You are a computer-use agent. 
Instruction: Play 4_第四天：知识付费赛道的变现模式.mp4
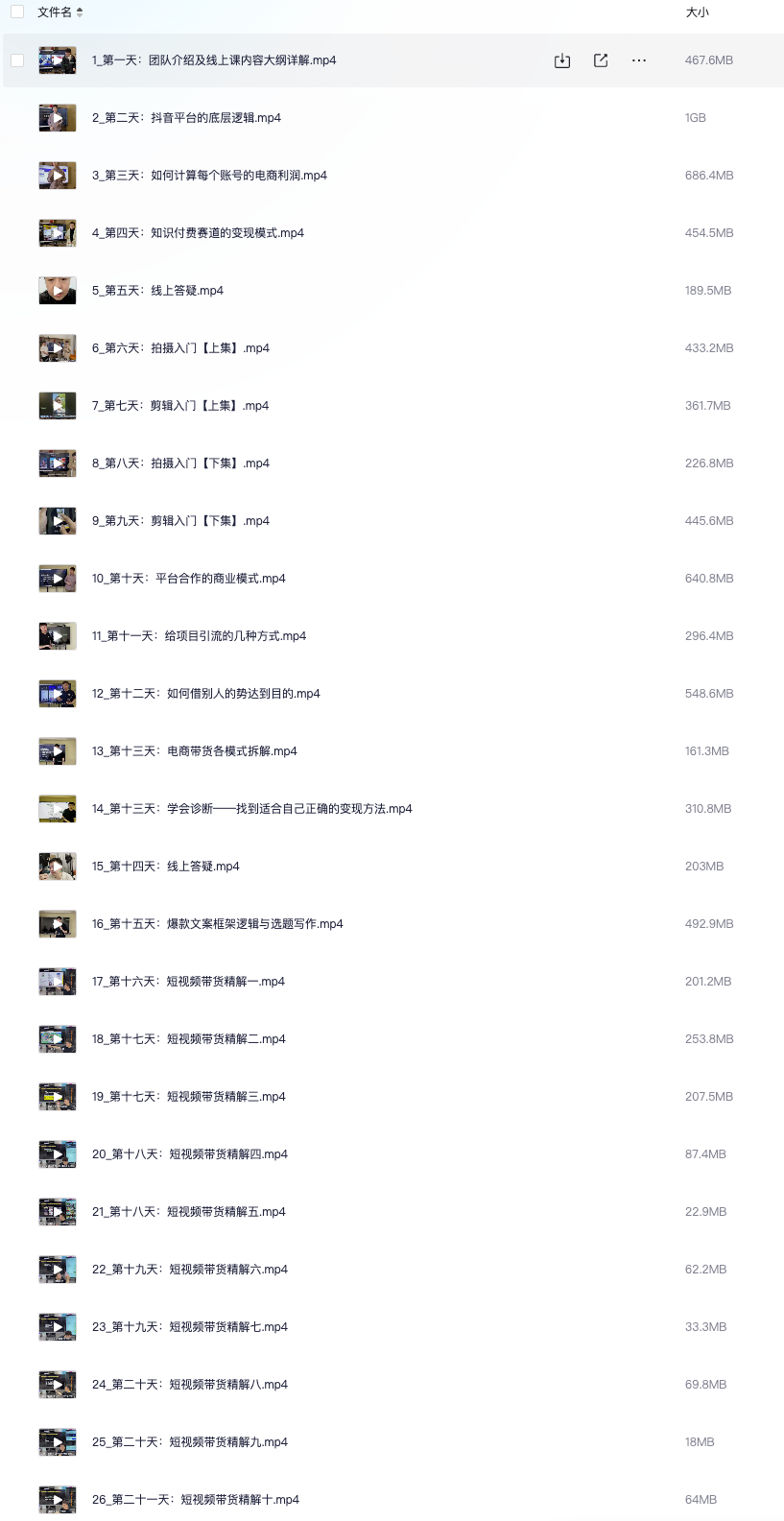(x=58, y=233)
